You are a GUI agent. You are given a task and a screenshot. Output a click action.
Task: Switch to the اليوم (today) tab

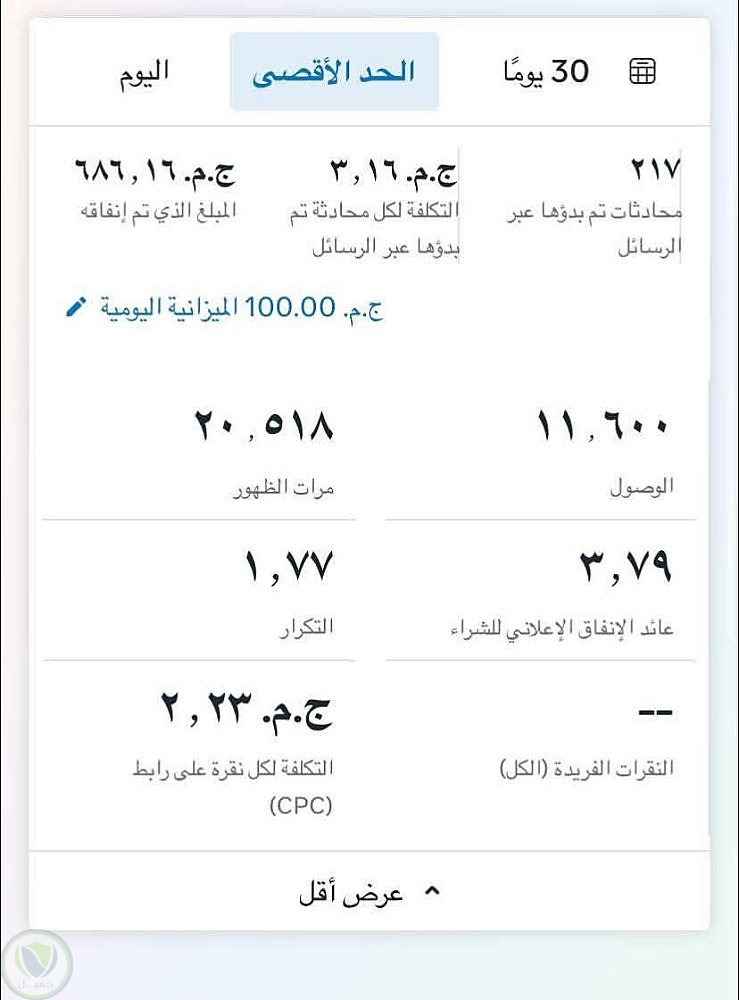pos(143,72)
